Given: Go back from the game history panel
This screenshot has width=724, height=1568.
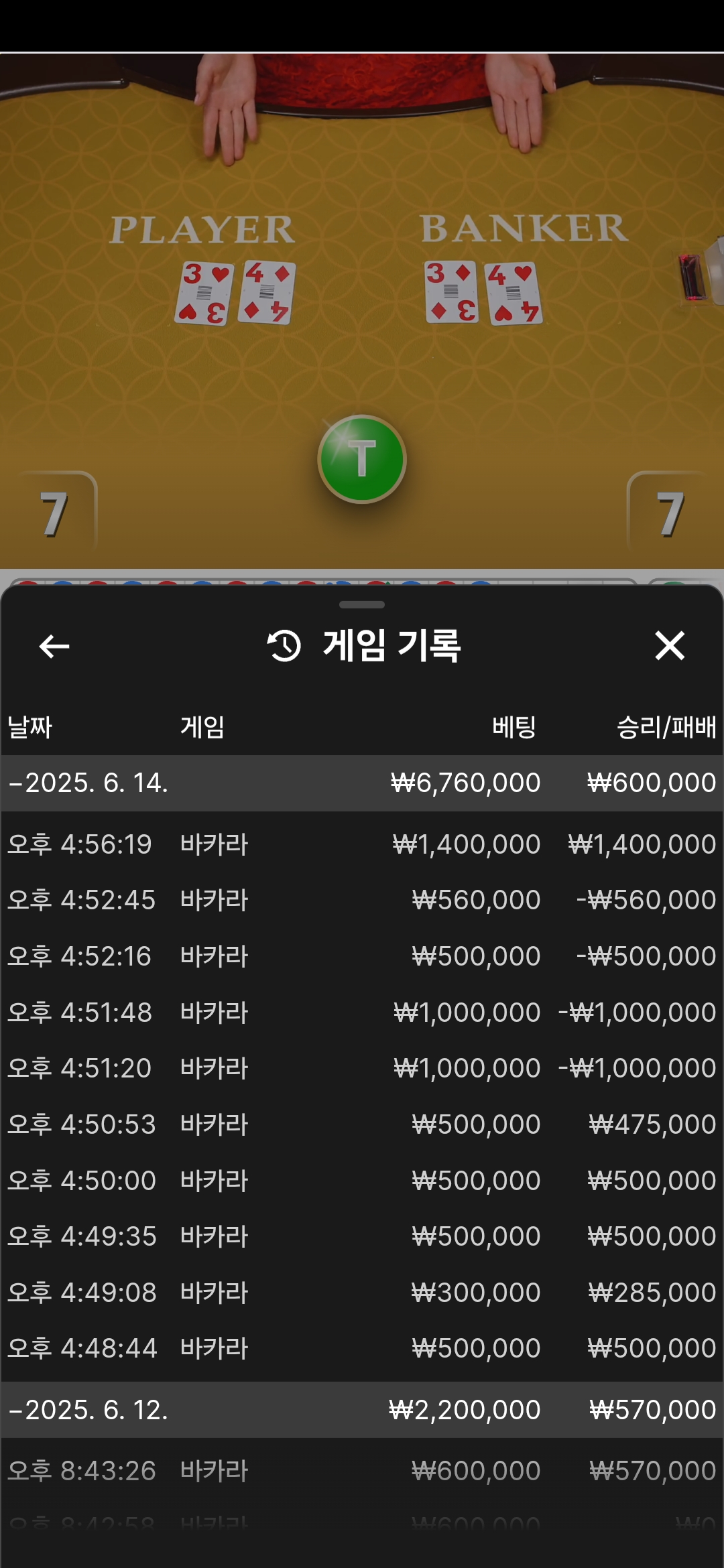Looking at the screenshot, I should pyautogui.click(x=54, y=647).
